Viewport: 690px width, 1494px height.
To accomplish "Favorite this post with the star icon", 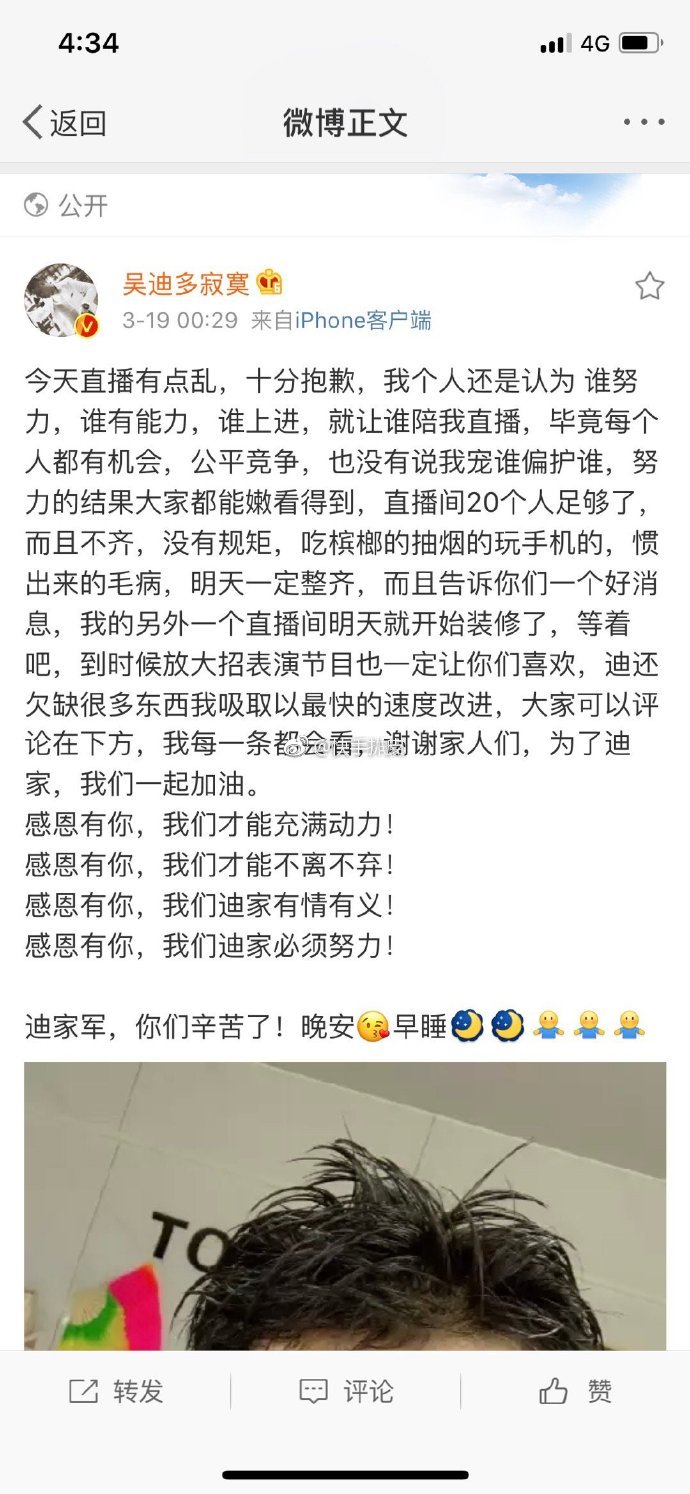I will tap(649, 287).
